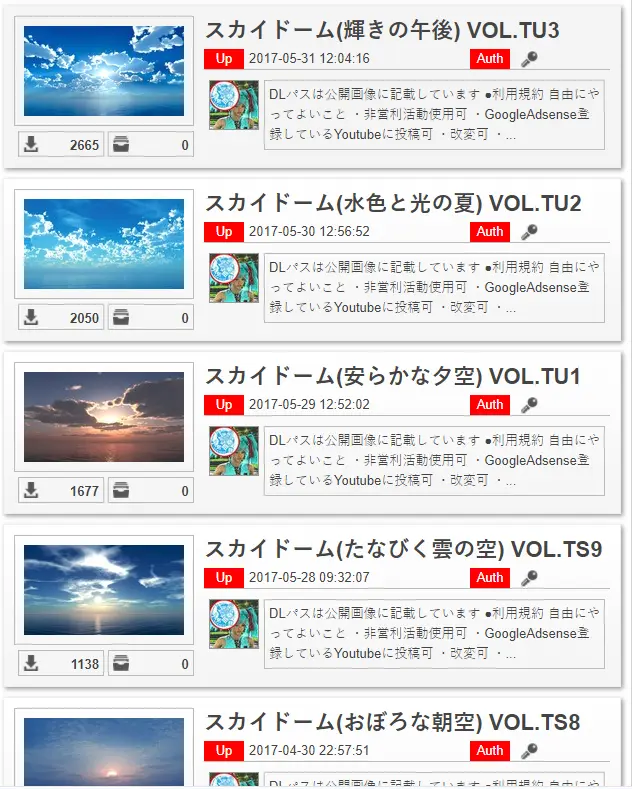This screenshot has width=632, height=789.
Task: Tap the download button showing 1677
Action: pos(61,491)
